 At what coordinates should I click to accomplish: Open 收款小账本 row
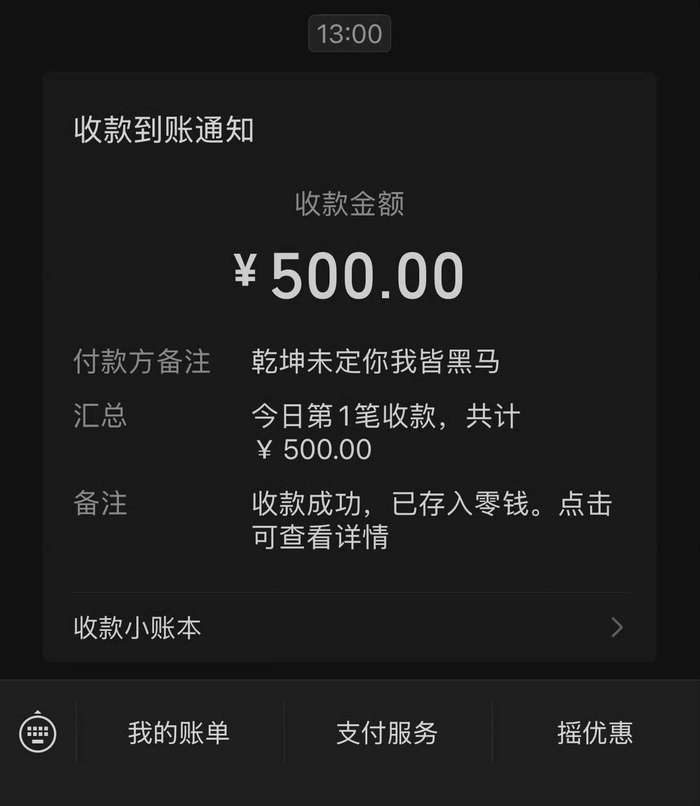click(349, 628)
